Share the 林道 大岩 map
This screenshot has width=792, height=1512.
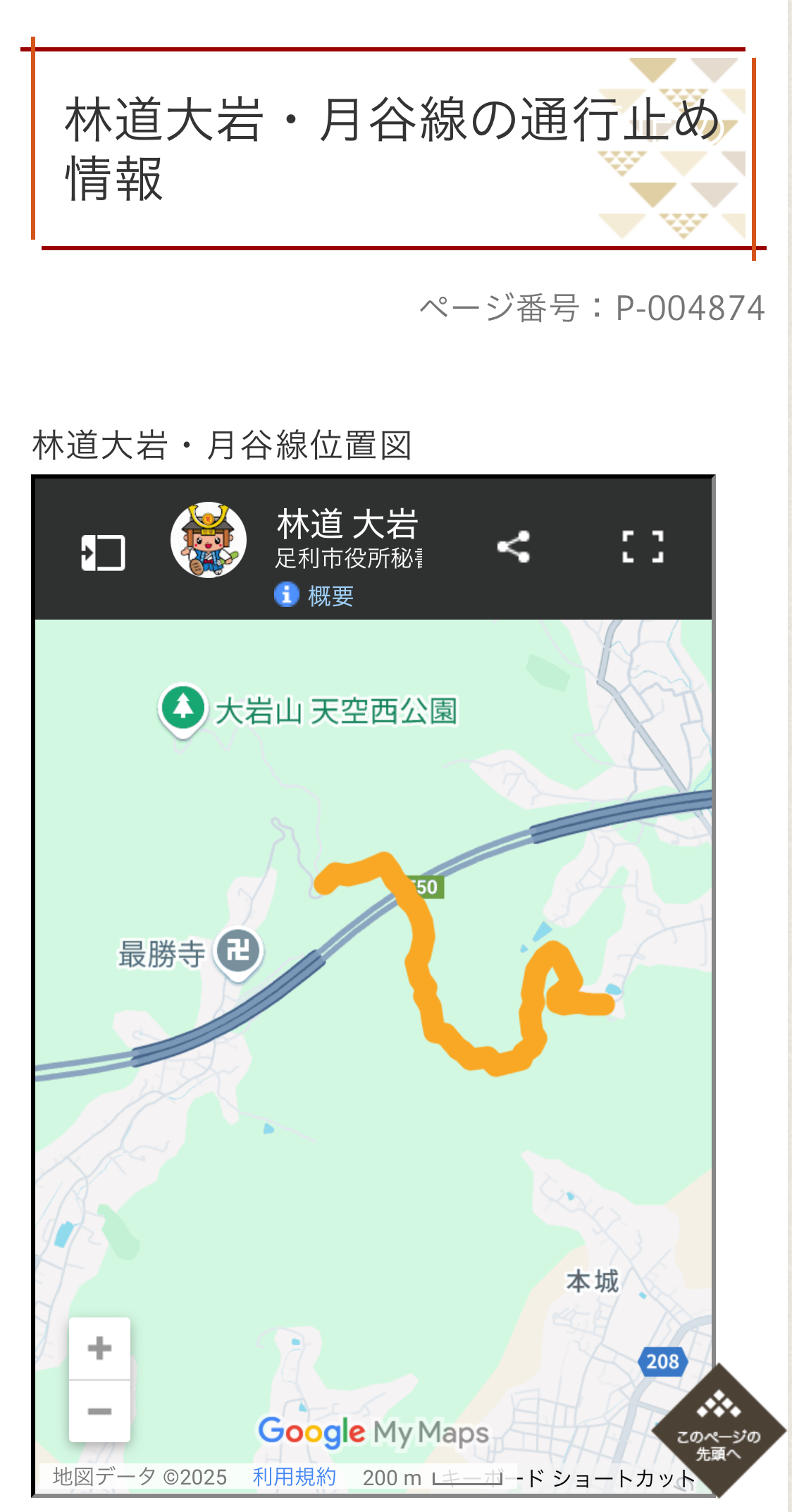click(514, 547)
